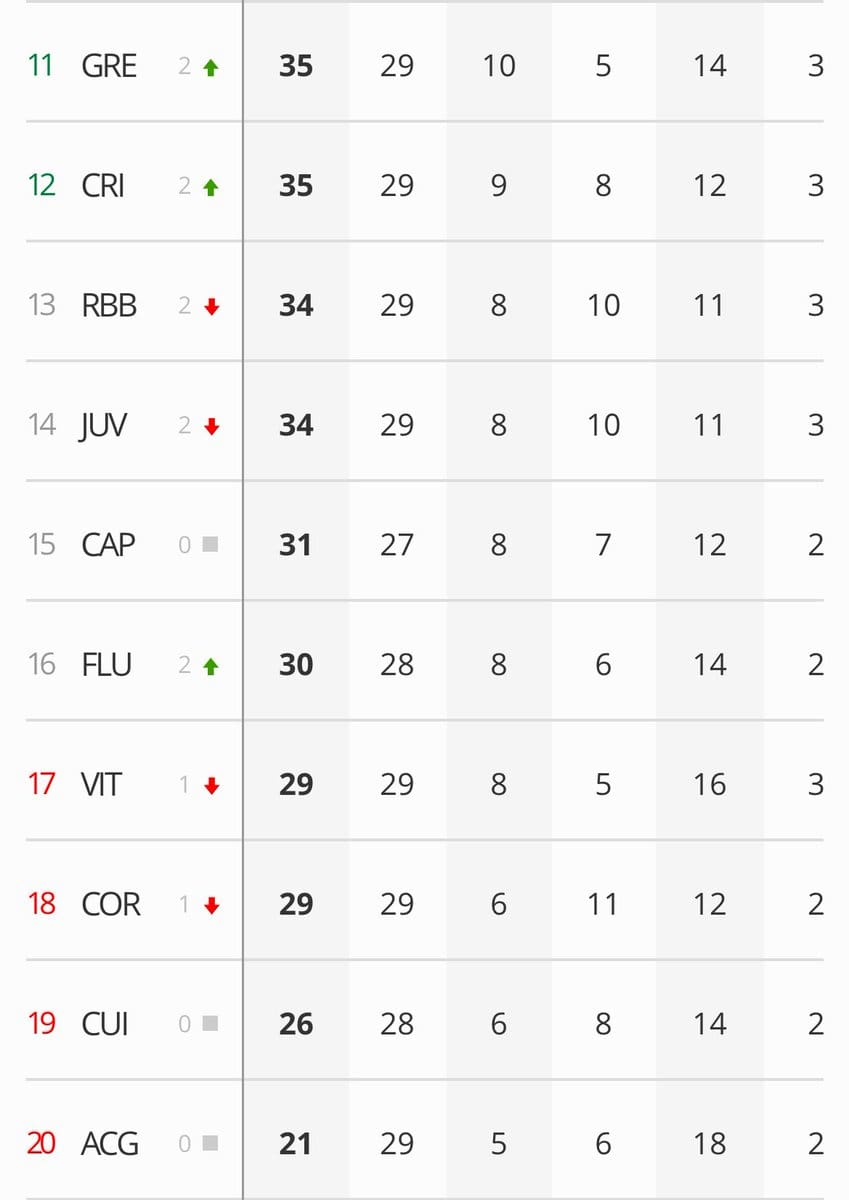View the CAP team row
This screenshot has height=1200, width=849.
tap(108, 545)
